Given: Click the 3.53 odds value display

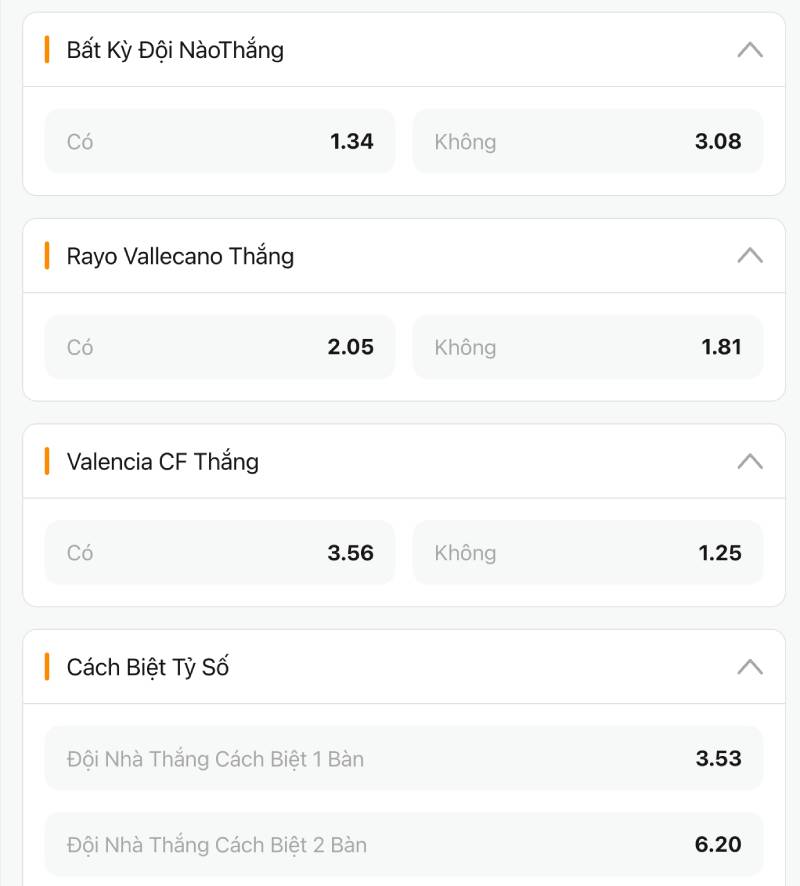Looking at the screenshot, I should (x=716, y=759).
